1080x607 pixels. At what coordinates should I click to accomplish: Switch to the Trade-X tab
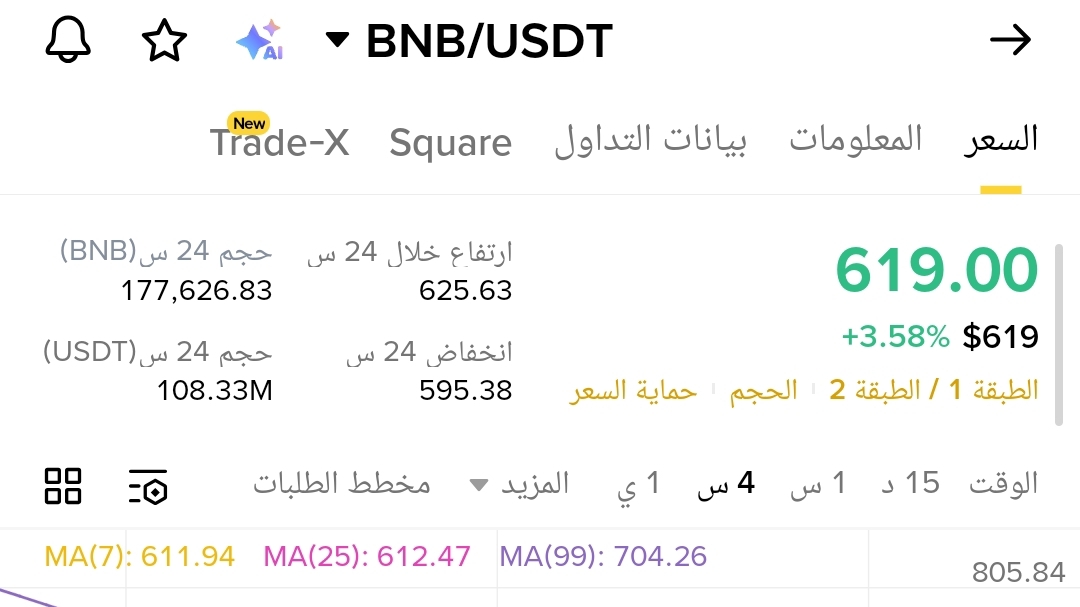(280, 142)
